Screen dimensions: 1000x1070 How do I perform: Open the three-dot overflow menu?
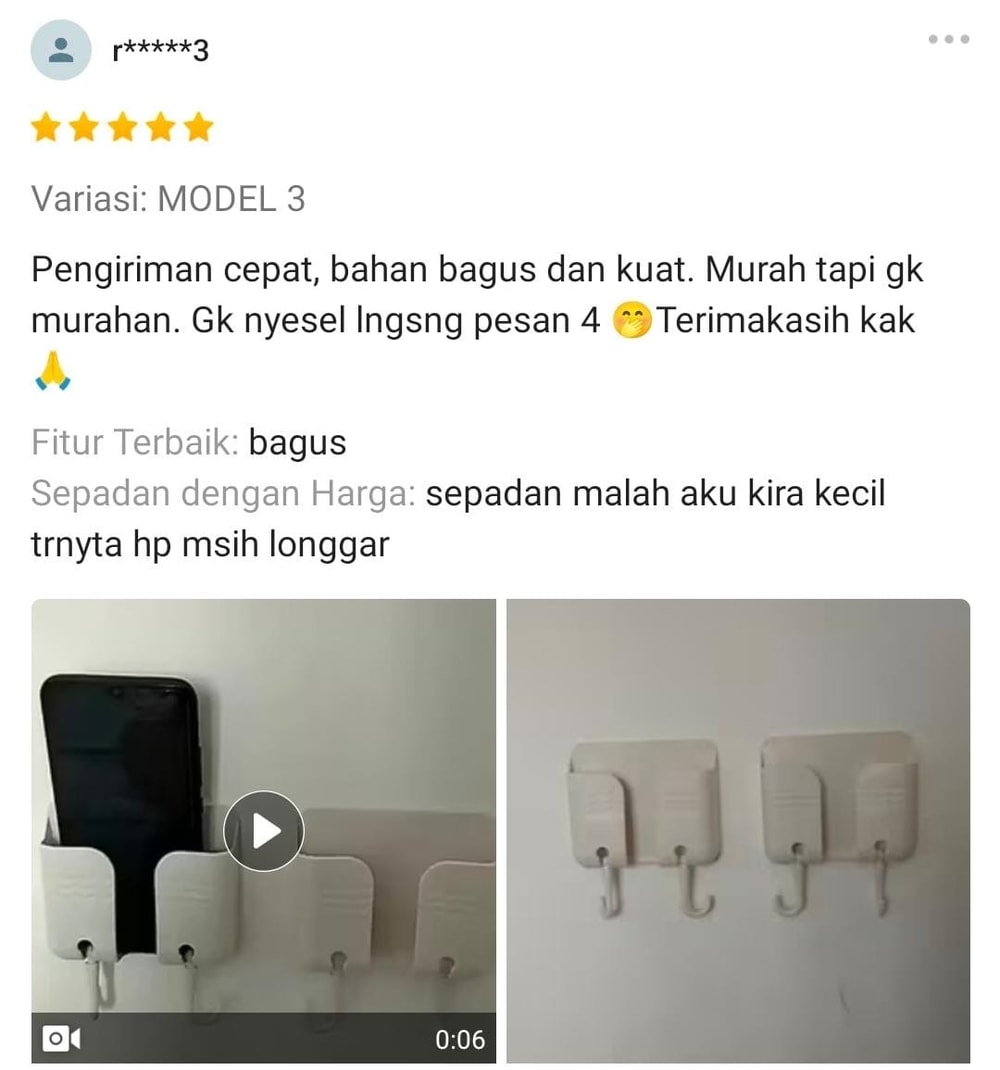[x=948, y=40]
